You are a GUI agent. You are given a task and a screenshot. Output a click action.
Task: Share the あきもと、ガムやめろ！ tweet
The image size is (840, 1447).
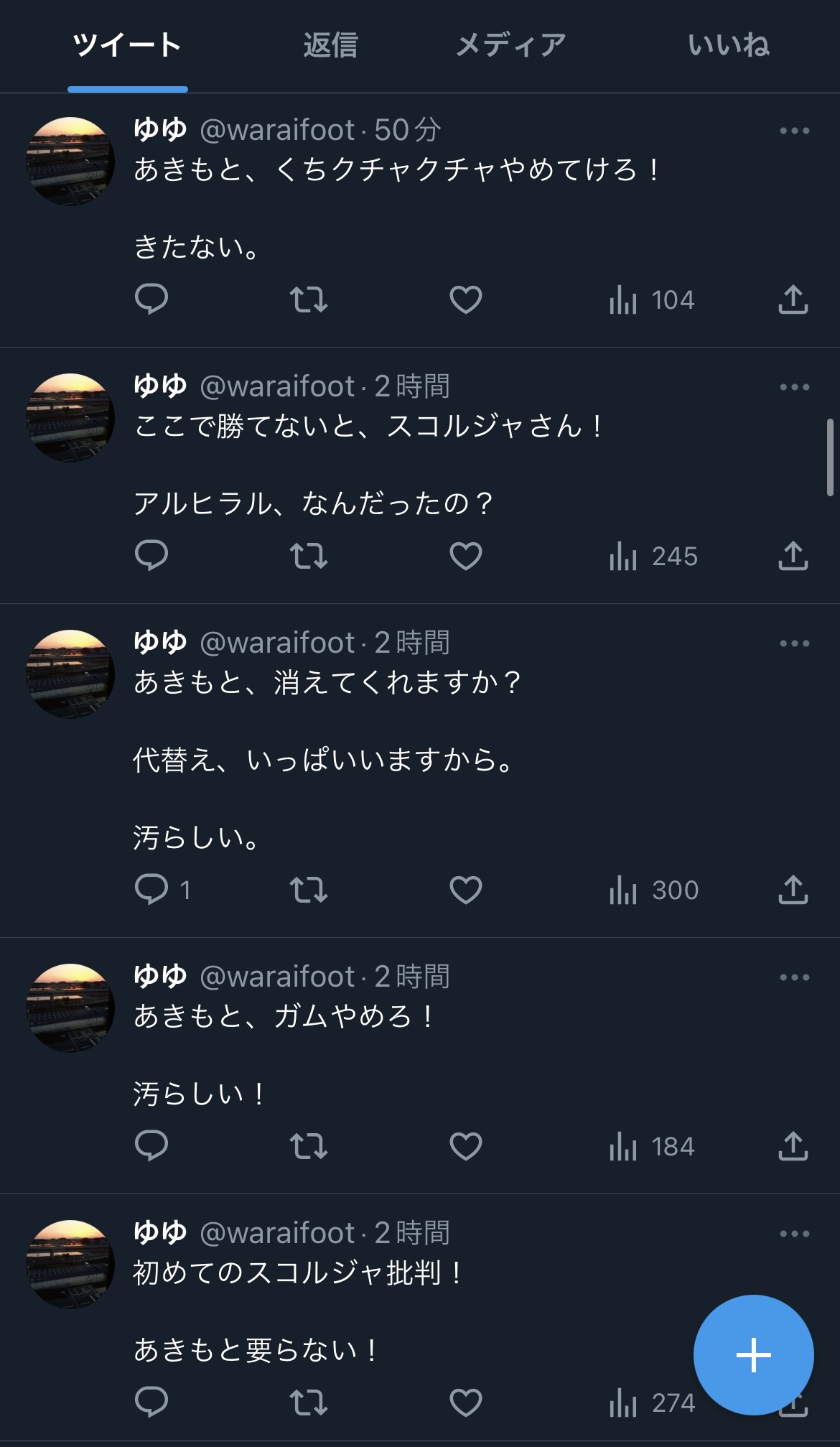[x=793, y=1146]
